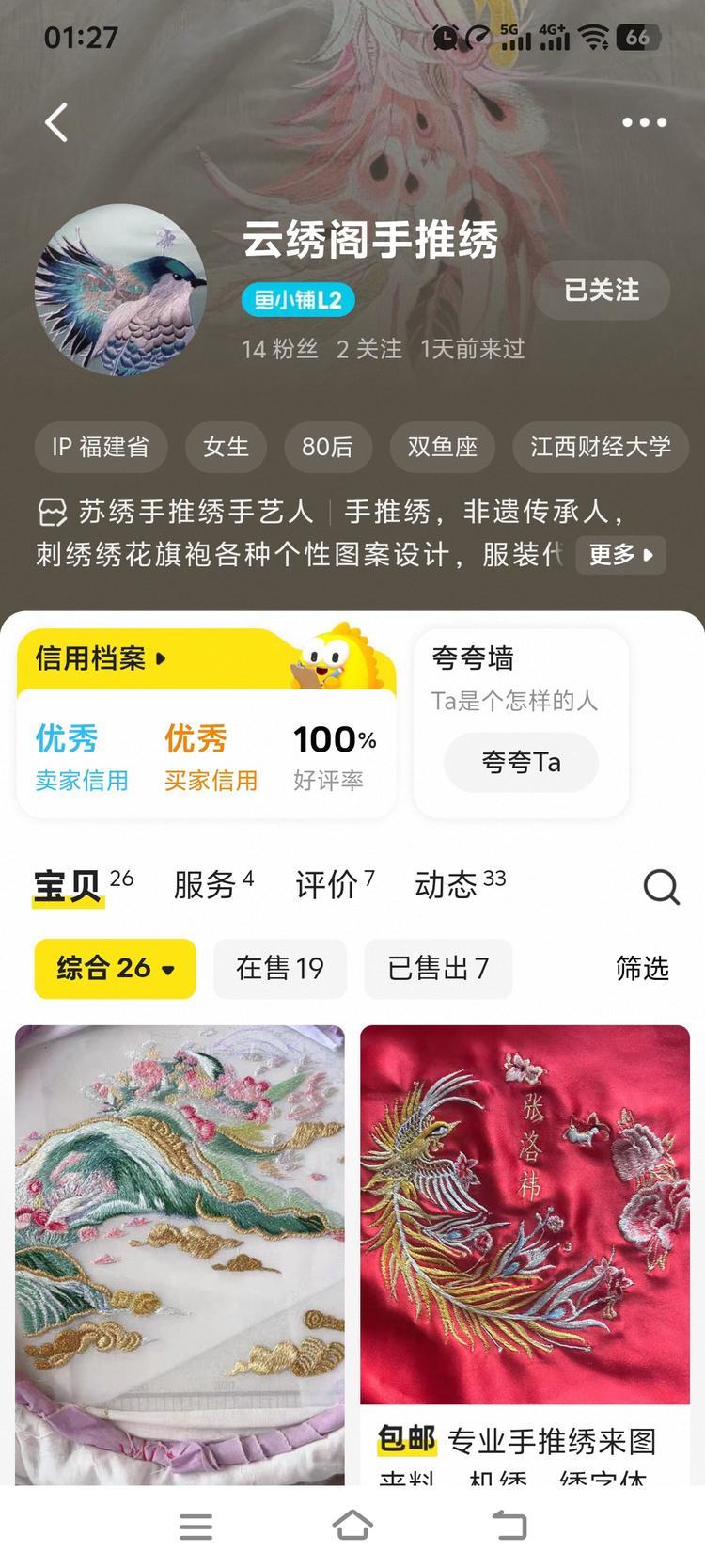
Task: View the 14 粉丝 followers list
Action: (279, 349)
